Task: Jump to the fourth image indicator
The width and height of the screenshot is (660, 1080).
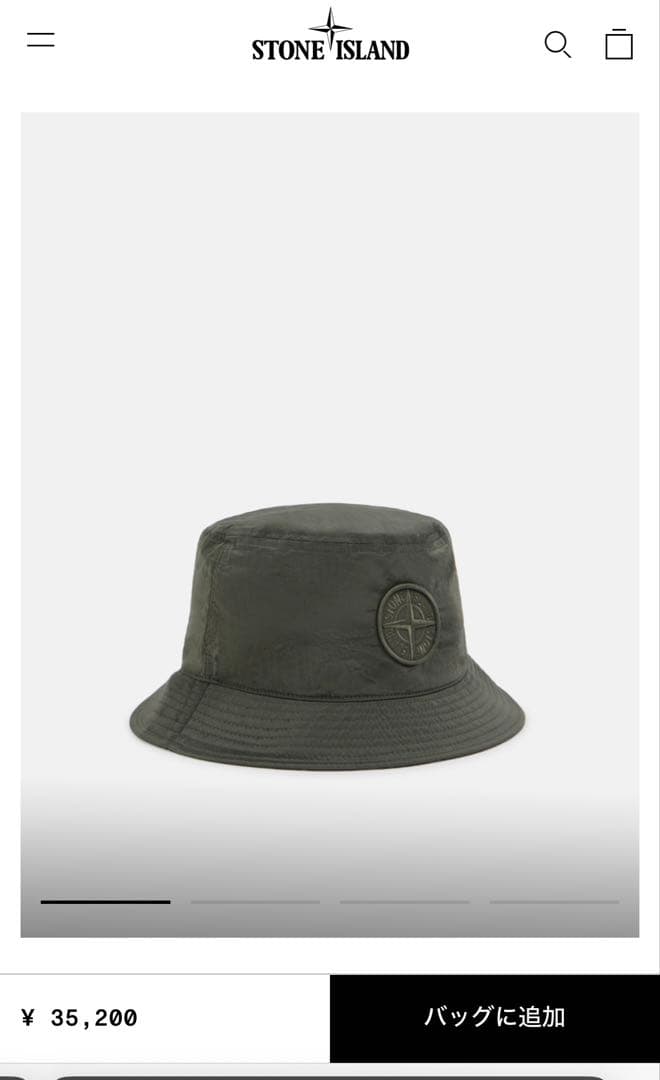Action: click(x=554, y=901)
